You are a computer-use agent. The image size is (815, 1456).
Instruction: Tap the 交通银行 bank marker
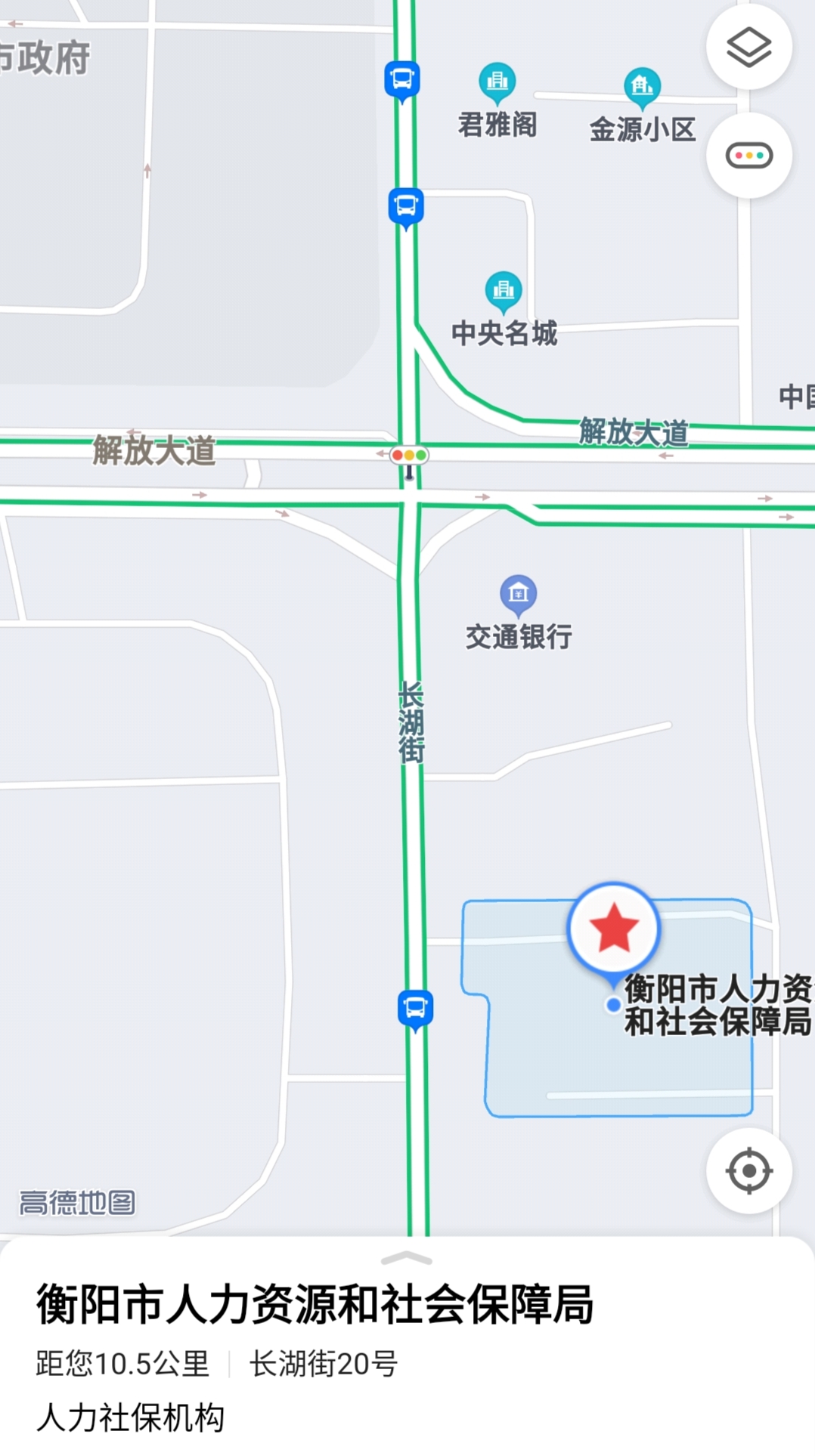tap(518, 594)
